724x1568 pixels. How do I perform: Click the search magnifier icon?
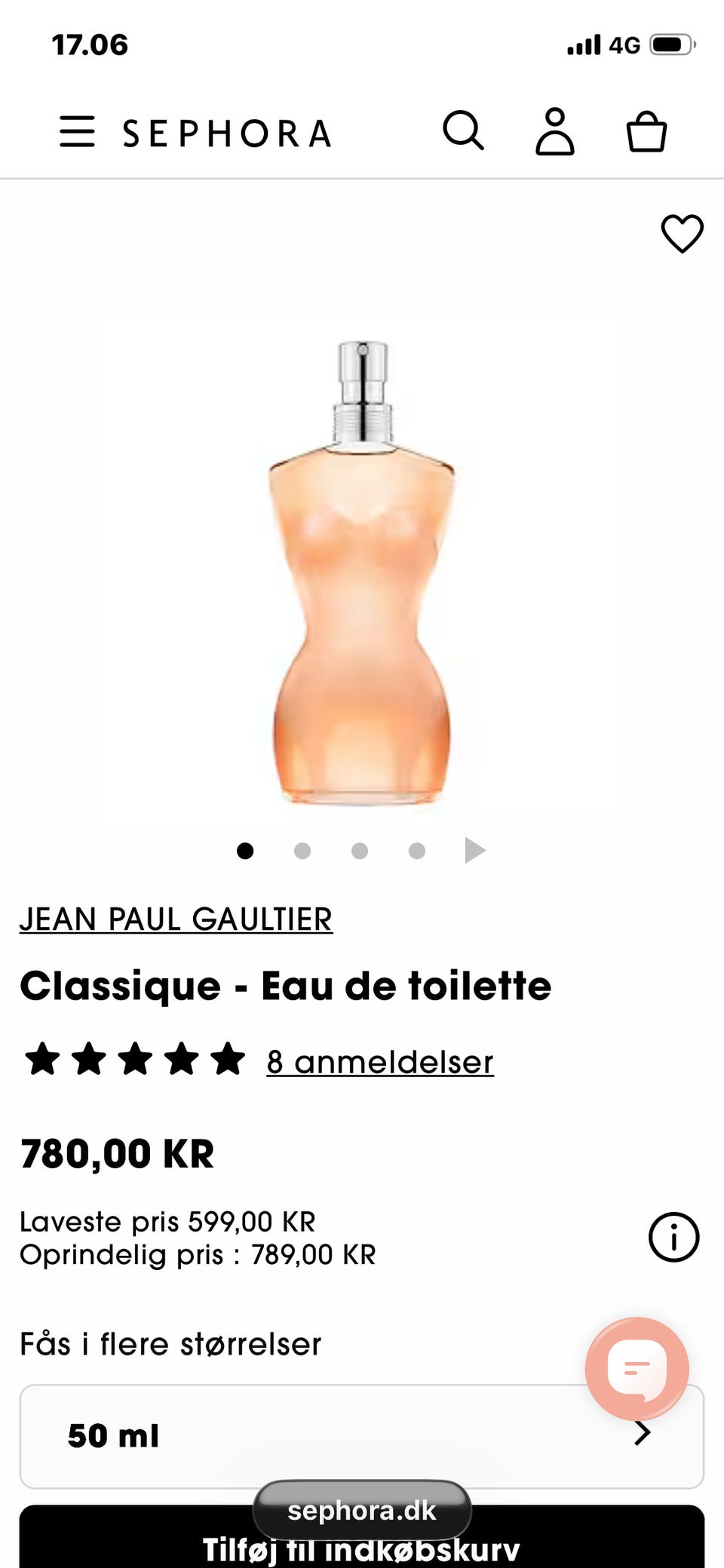point(465,130)
